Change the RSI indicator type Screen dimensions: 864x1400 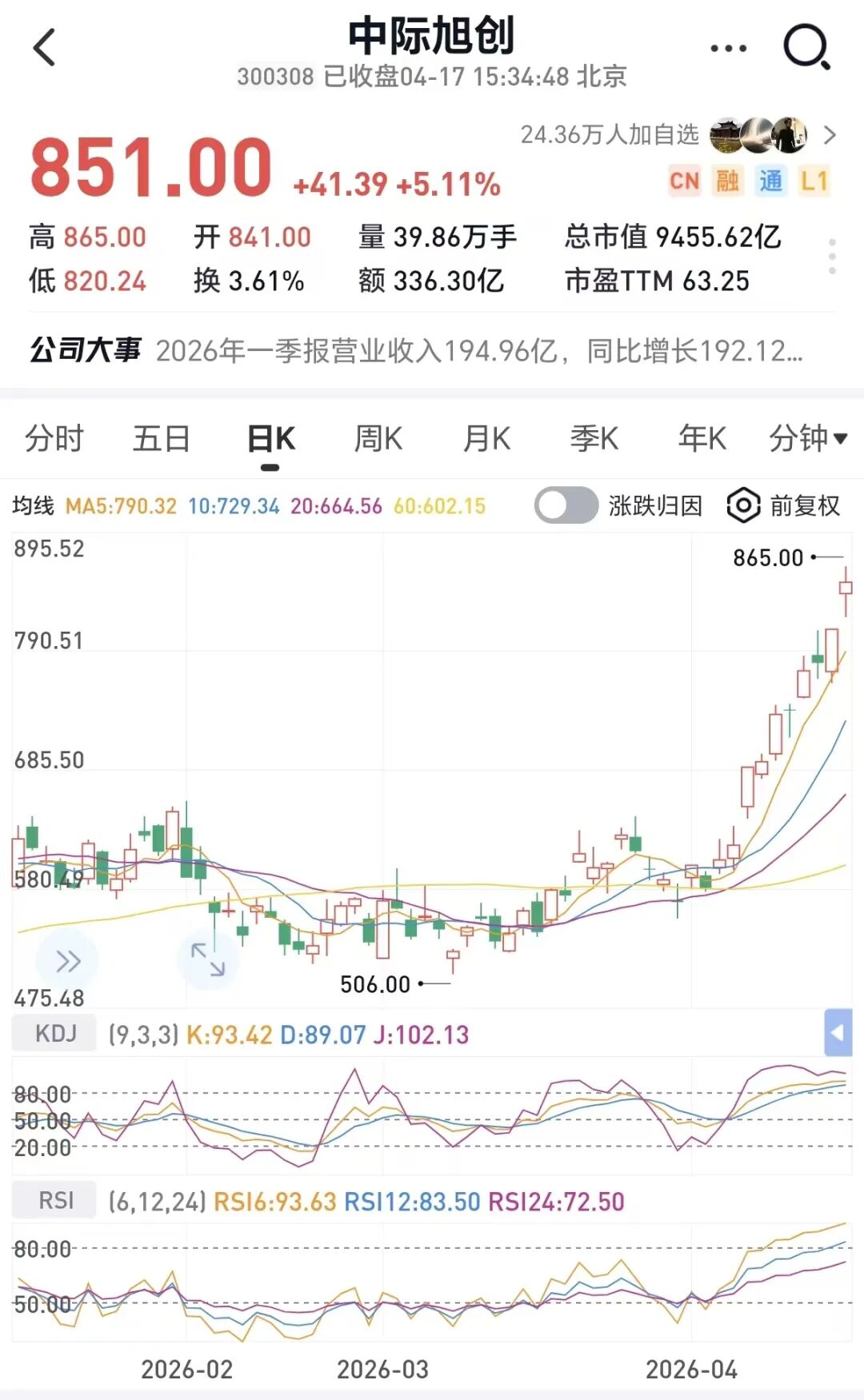[54, 1200]
